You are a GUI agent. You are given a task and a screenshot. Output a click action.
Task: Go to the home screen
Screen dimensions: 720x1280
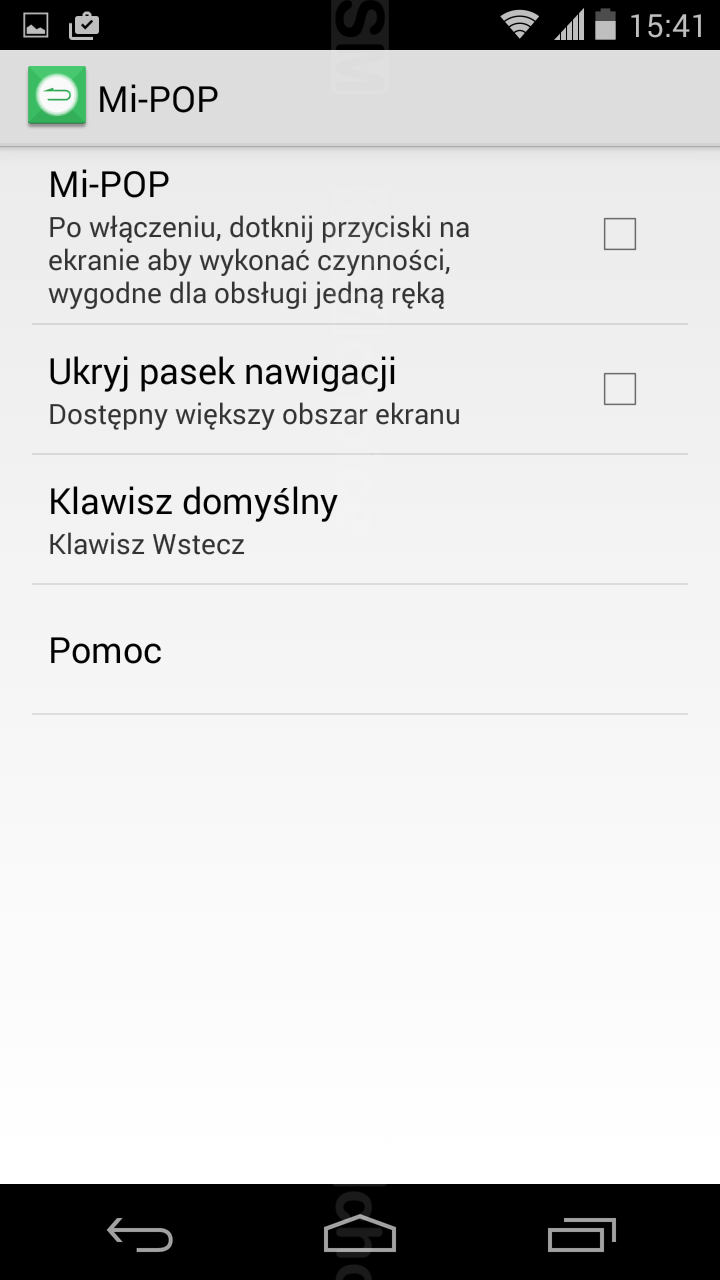[360, 1235]
